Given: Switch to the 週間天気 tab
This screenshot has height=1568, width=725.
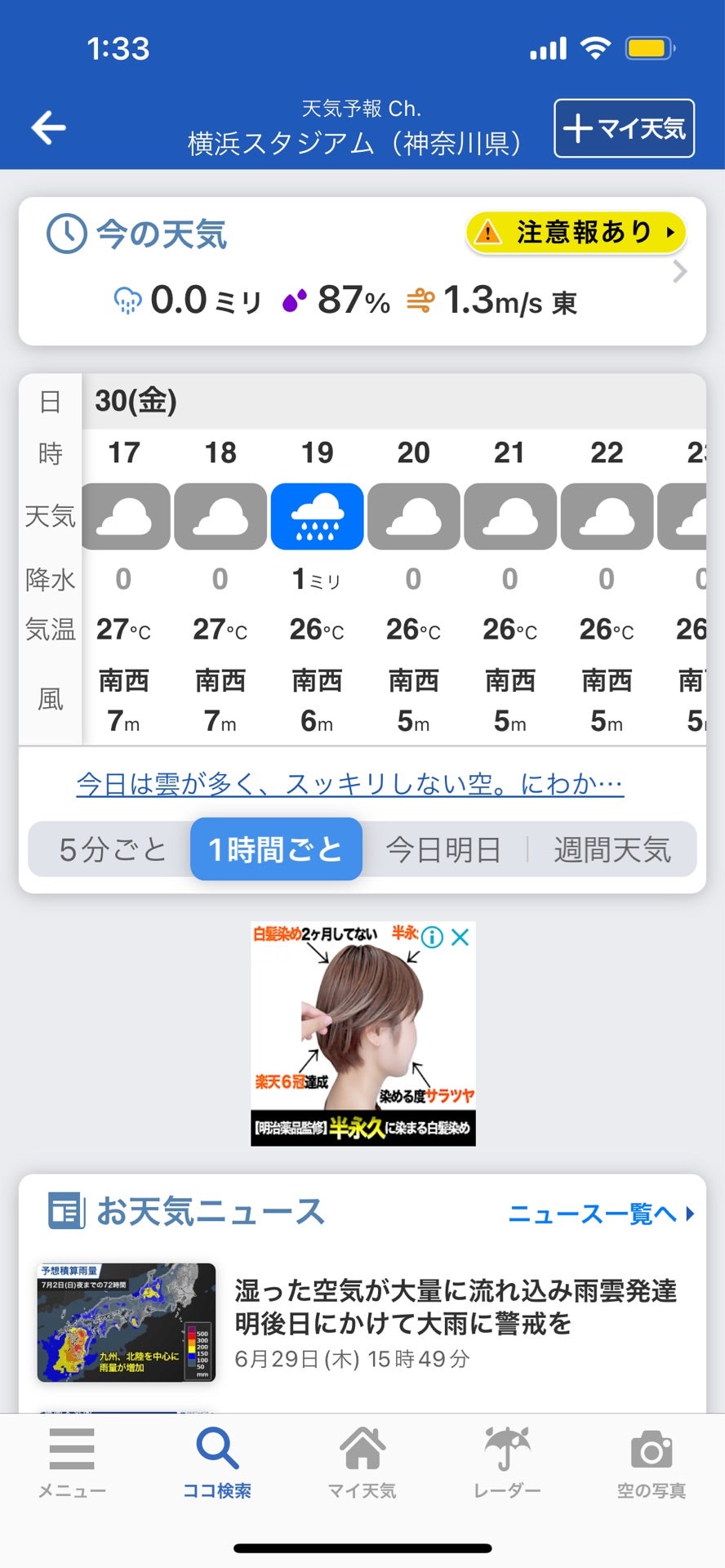Looking at the screenshot, I should click(614, 849).
